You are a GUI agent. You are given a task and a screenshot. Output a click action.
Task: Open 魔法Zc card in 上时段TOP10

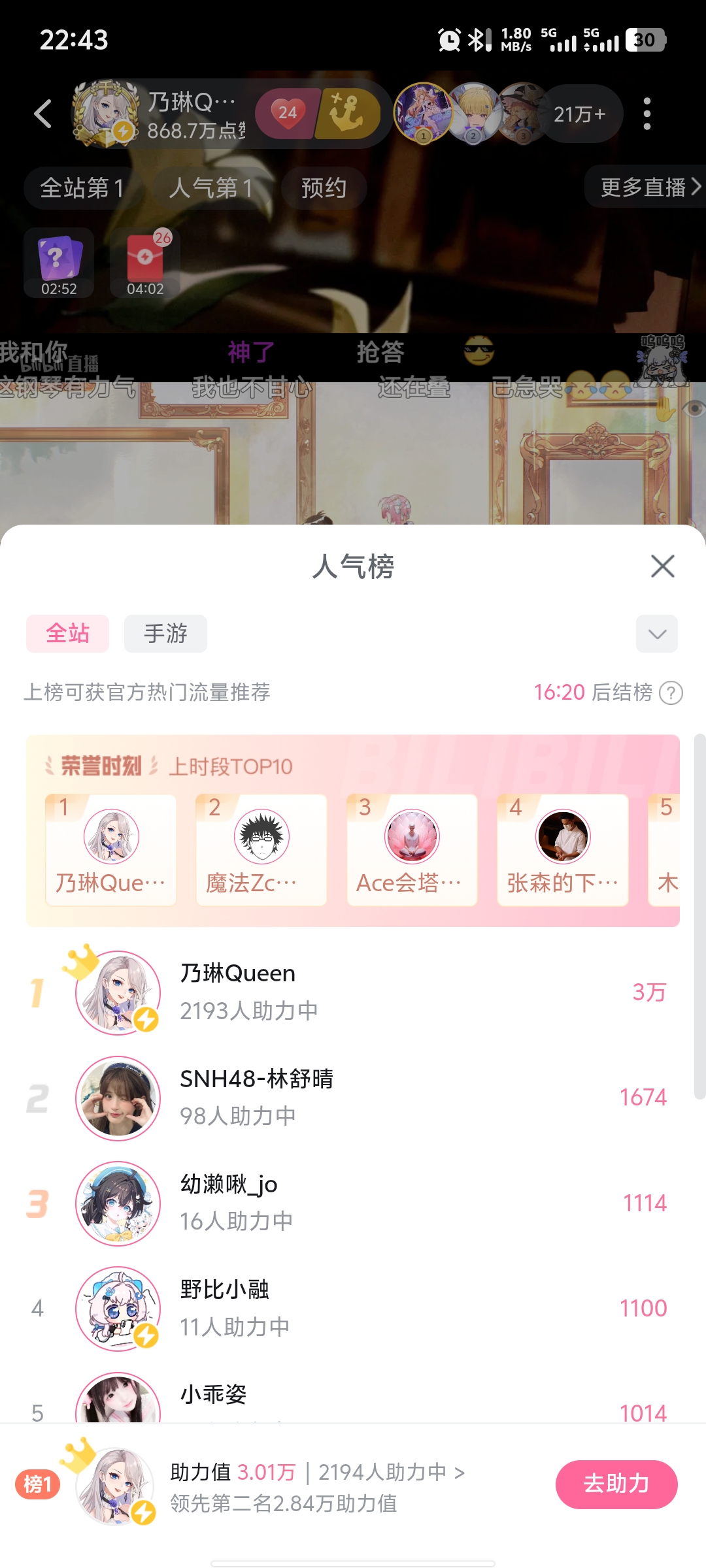261,849
